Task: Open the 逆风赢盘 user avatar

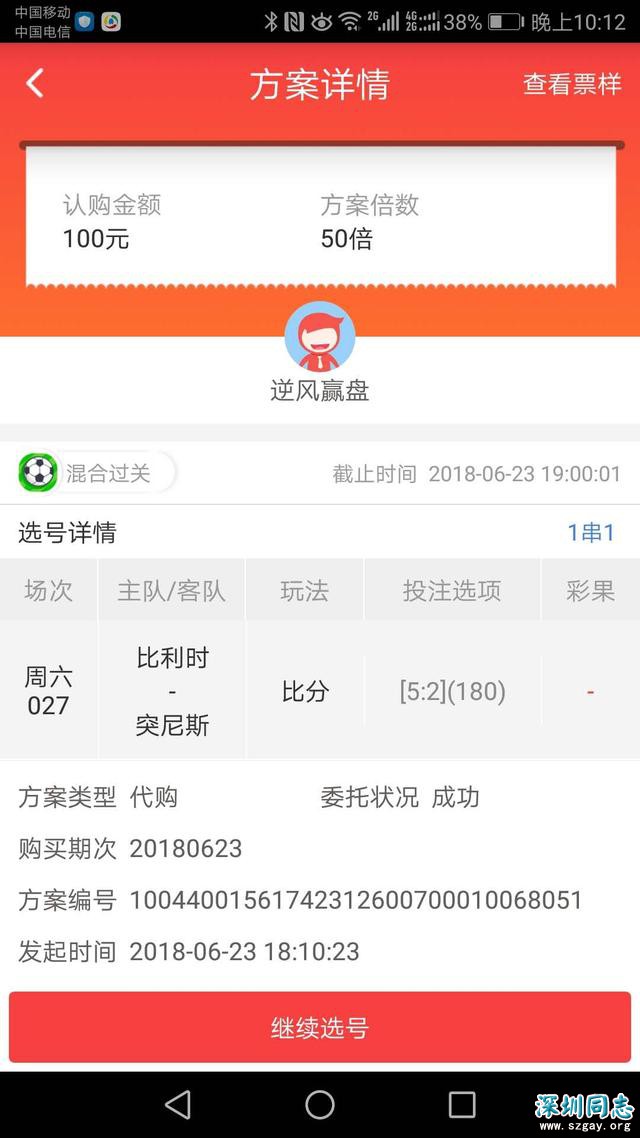Action: 320,337
